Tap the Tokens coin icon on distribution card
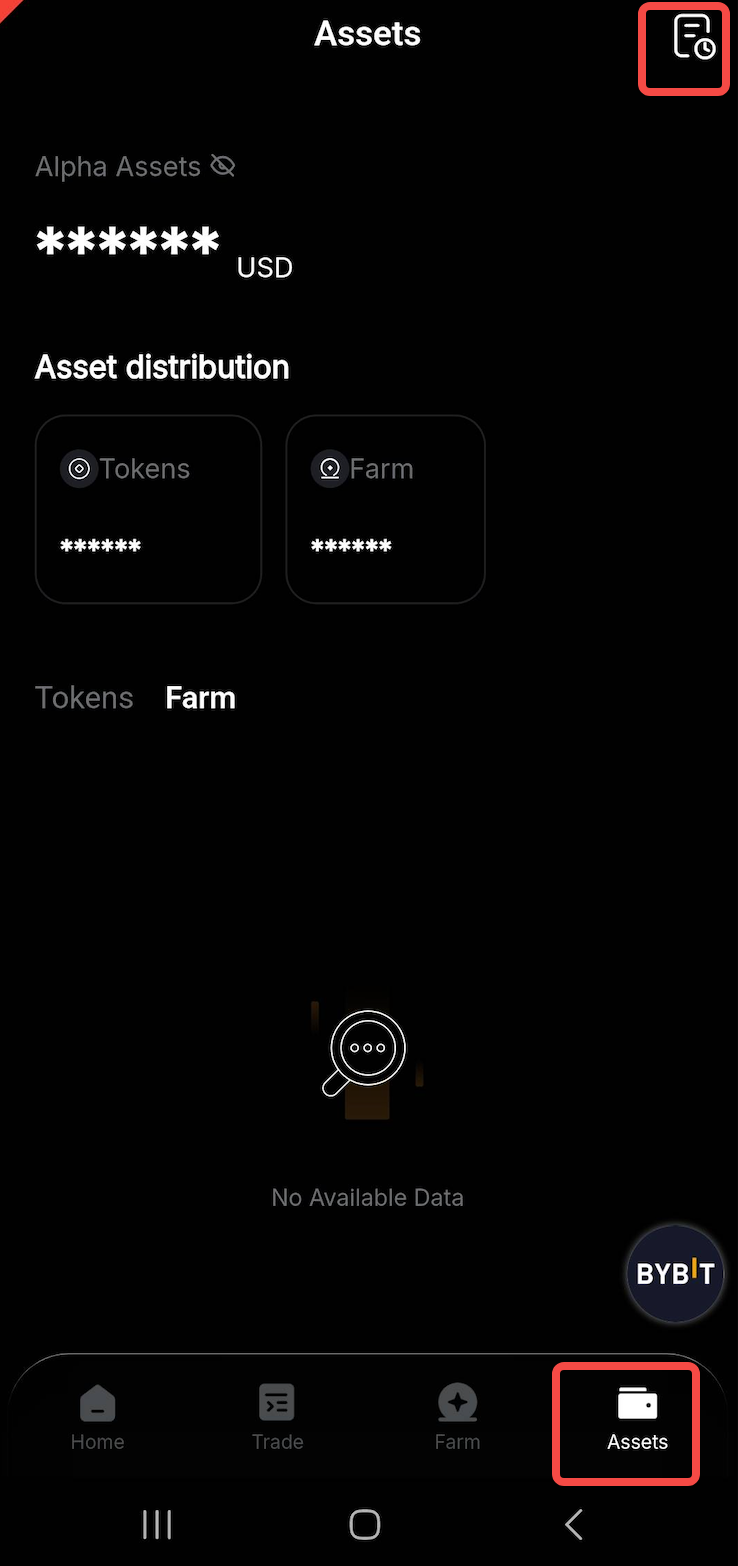The image size is (738, 1566). point(79,468)
